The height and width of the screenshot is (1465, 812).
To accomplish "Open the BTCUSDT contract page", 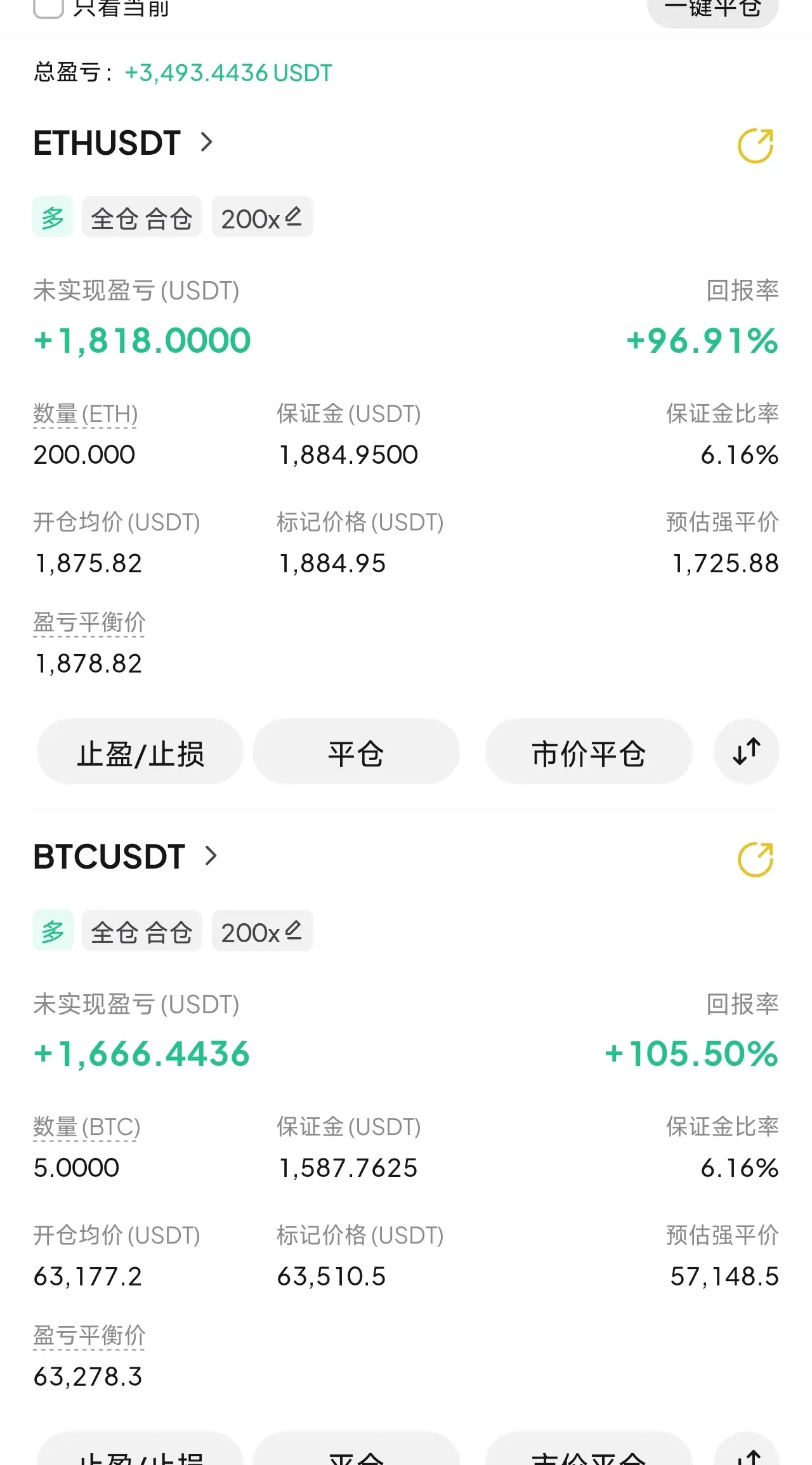I will point(126,857).
